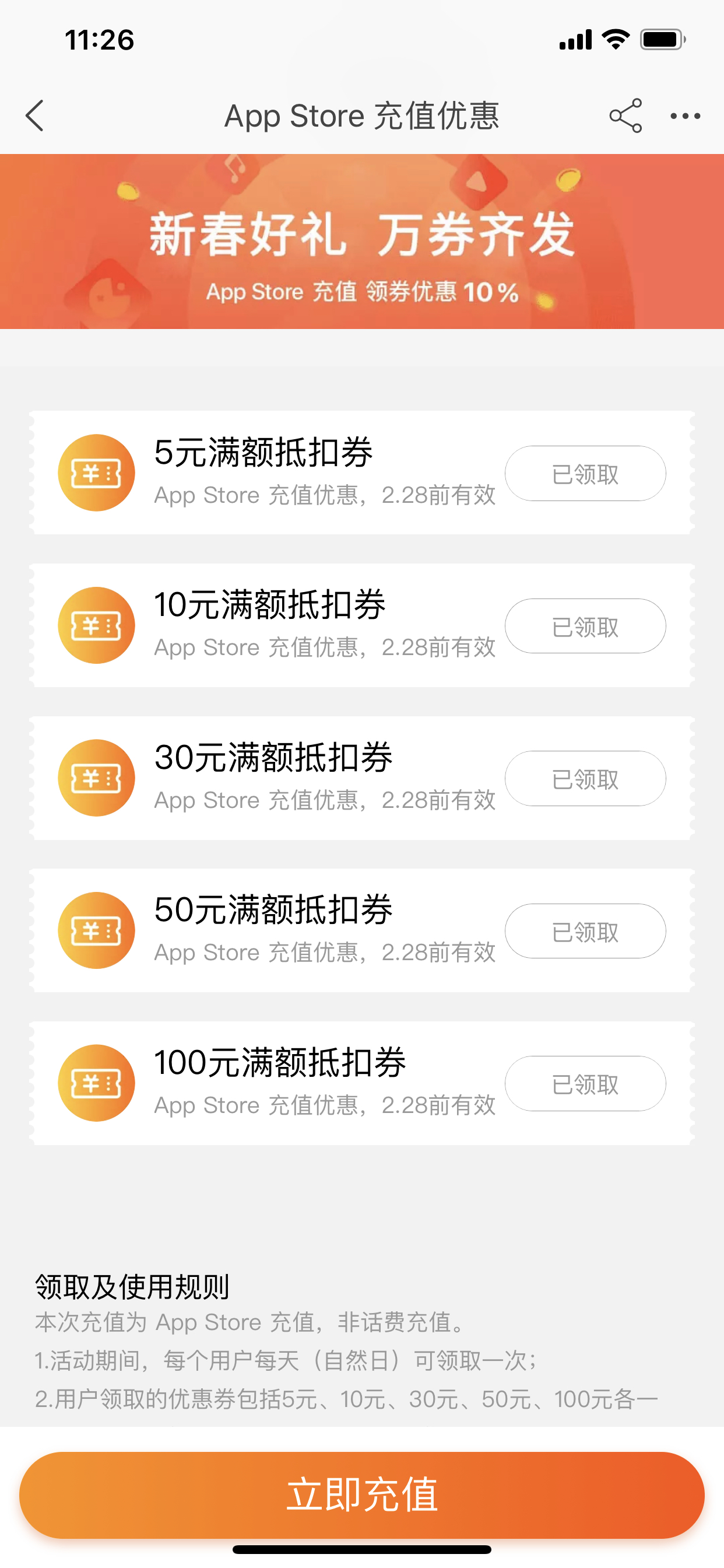Start recharge with 立即充值 button
This screenshot has height=1568, width=724.
click(362, 1494)
